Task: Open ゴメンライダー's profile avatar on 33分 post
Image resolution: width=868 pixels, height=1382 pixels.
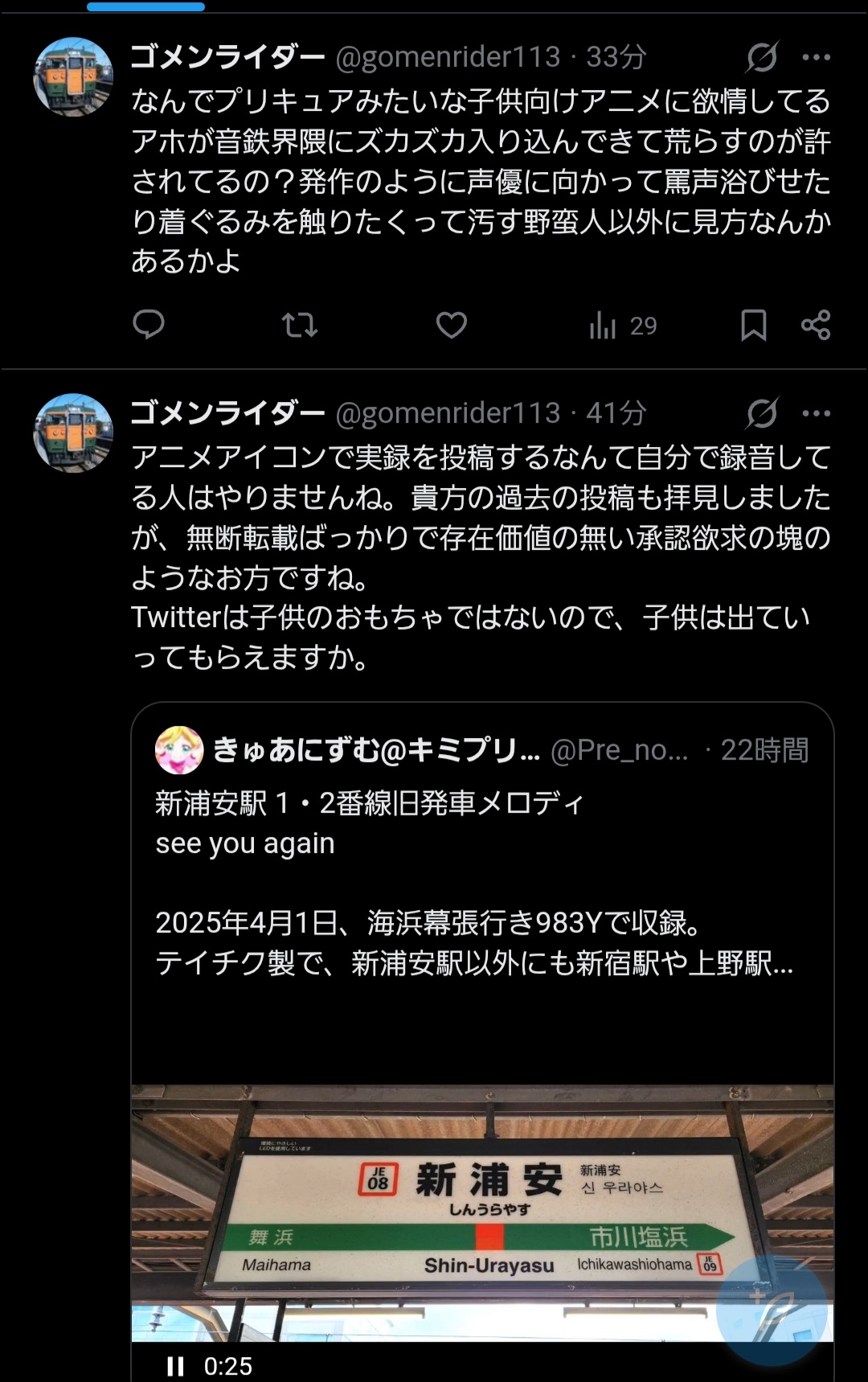Action: [73, 77]
